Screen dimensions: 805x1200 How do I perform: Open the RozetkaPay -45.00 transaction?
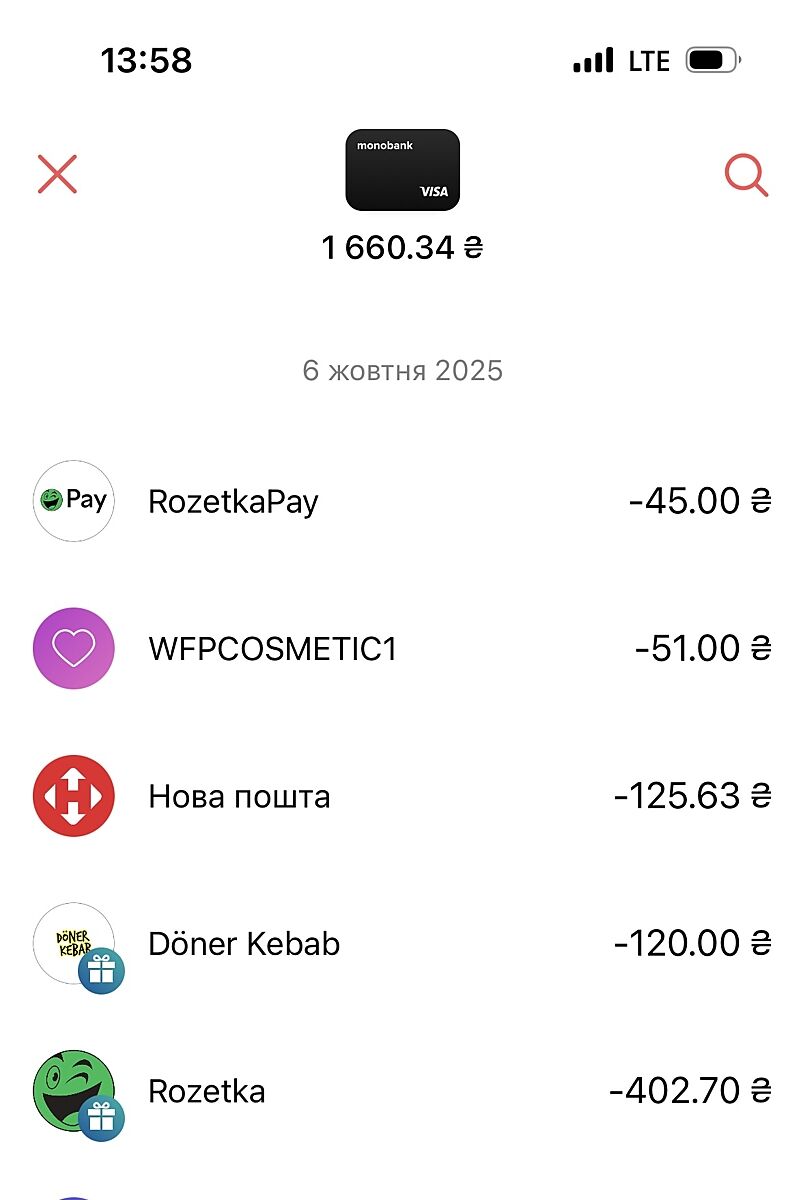click(402, 501)
